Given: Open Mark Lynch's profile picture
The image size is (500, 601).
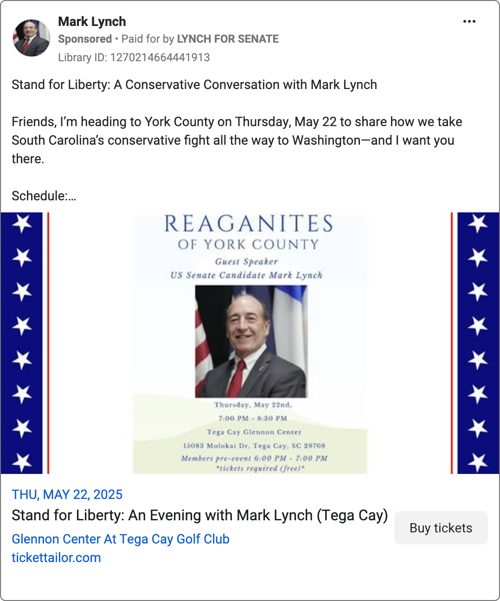Looking at the screenshot, I should (x=31, y=38).
